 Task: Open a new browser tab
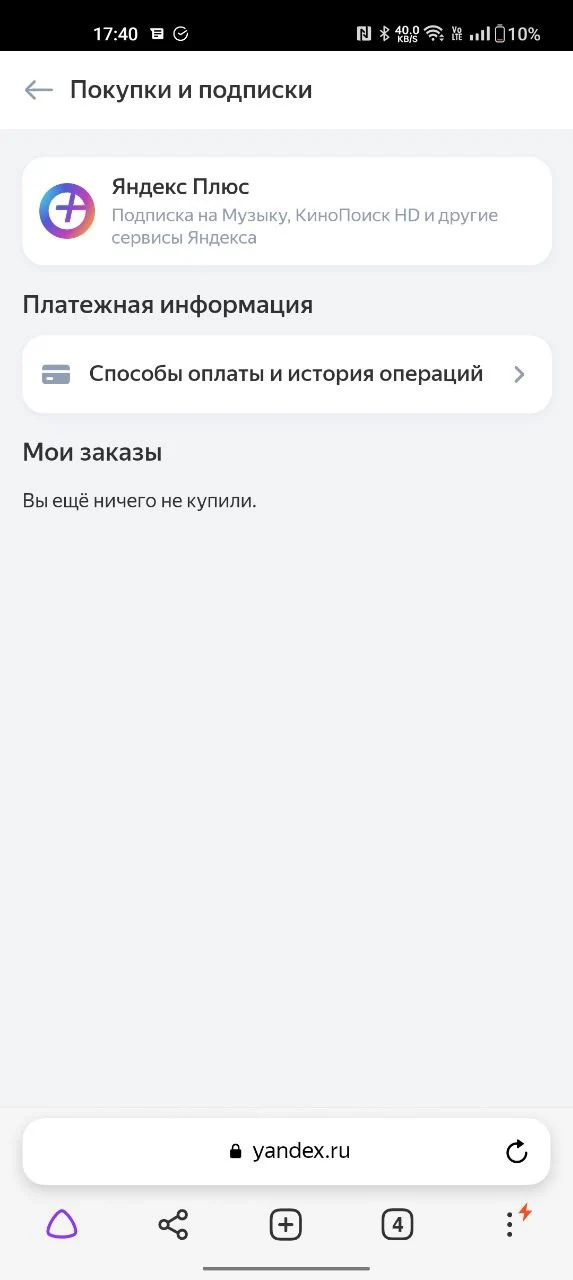point(286,1224)
